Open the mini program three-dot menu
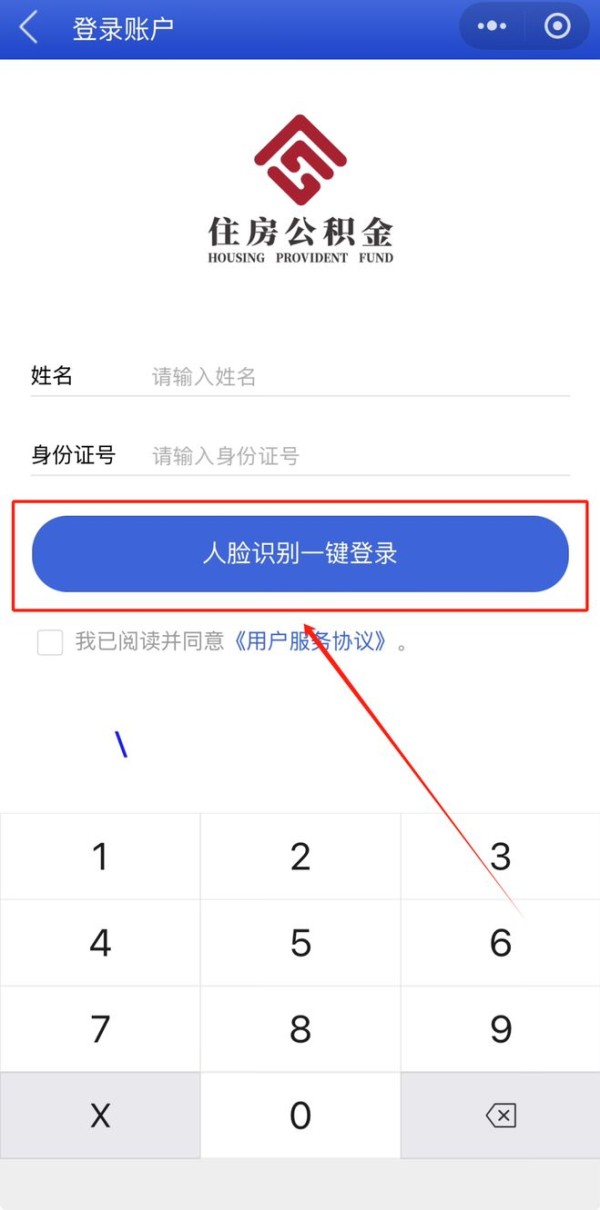600x1210 pixels. [492, 27]
